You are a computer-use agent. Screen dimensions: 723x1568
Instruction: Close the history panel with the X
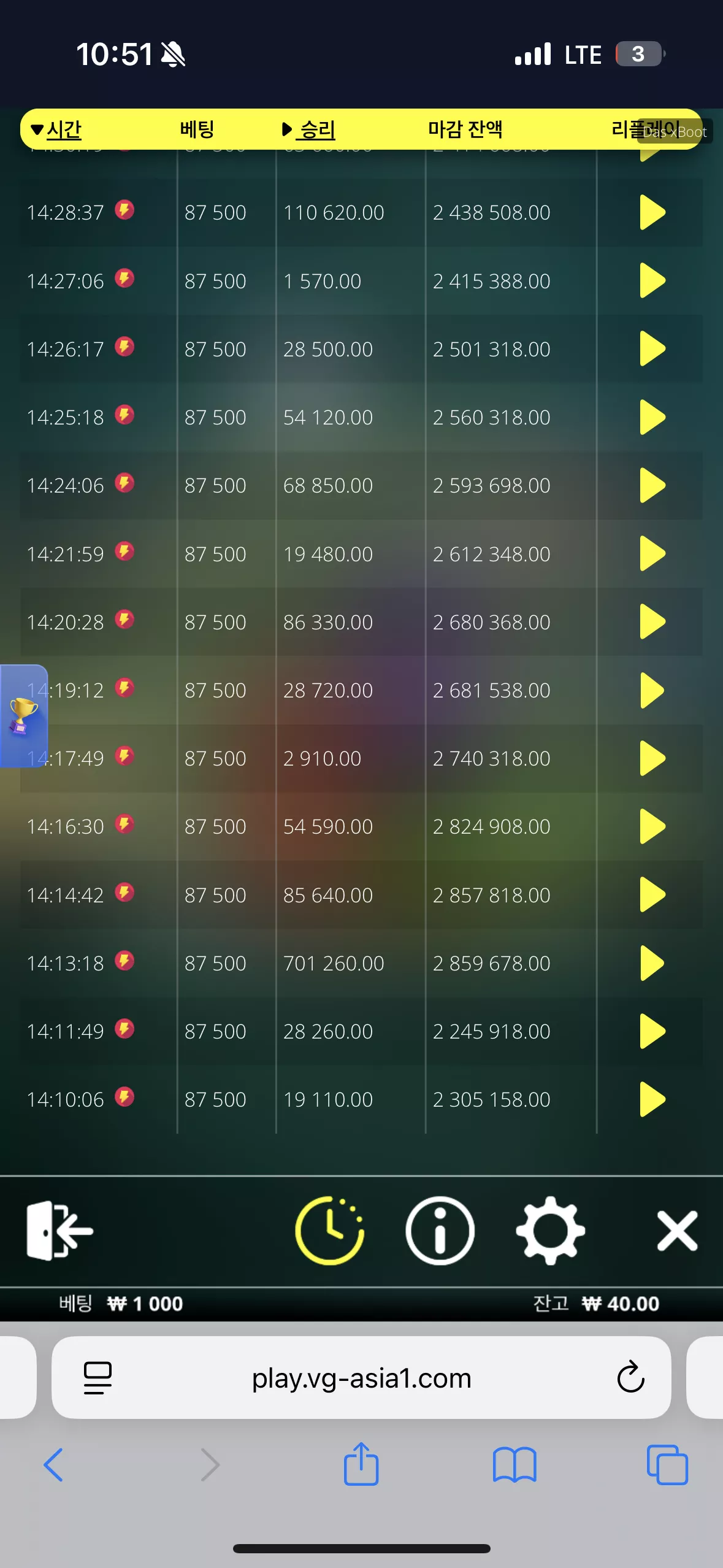pos(677,1231)
